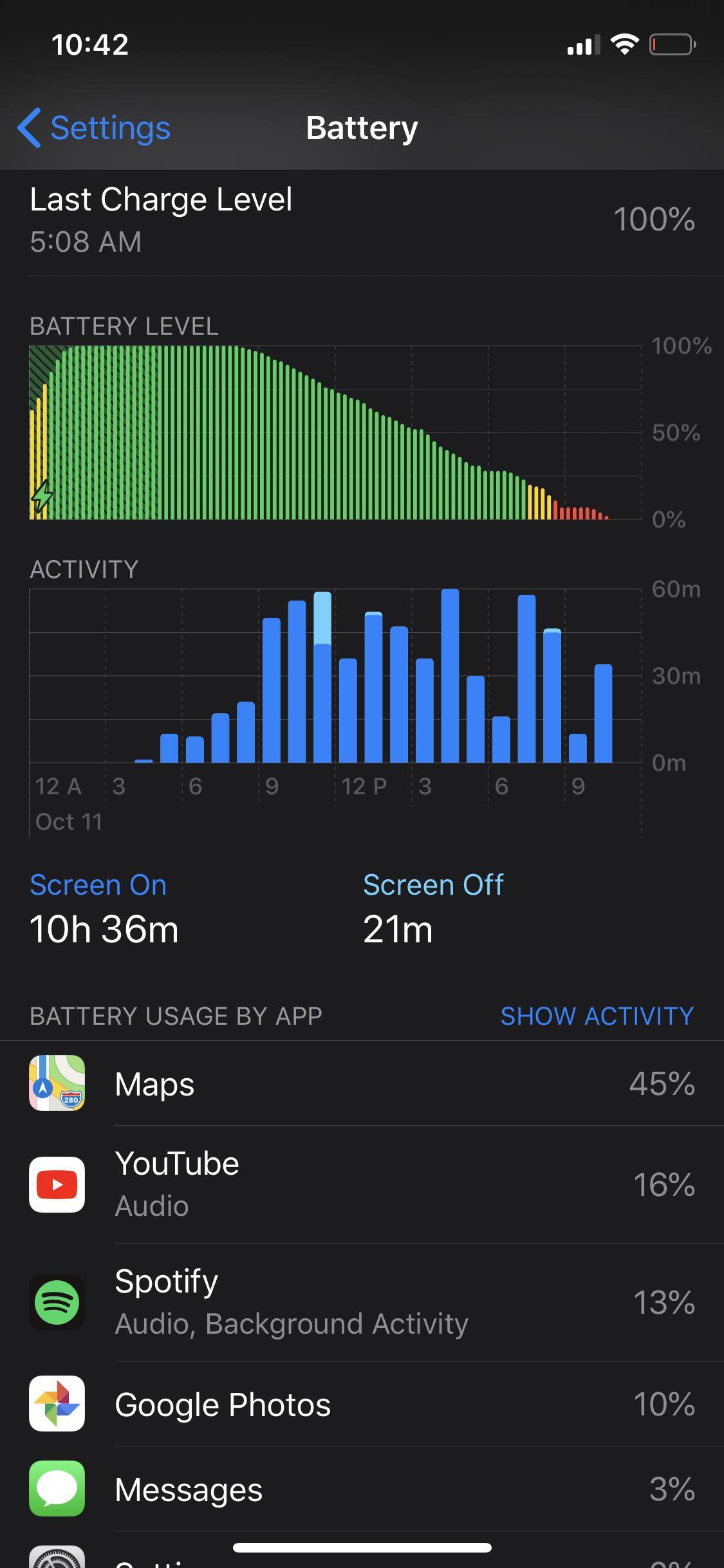This screenshot has height=1568, width=724.
Task: Open Google Photos usage row
Action: coord(362,1404)
